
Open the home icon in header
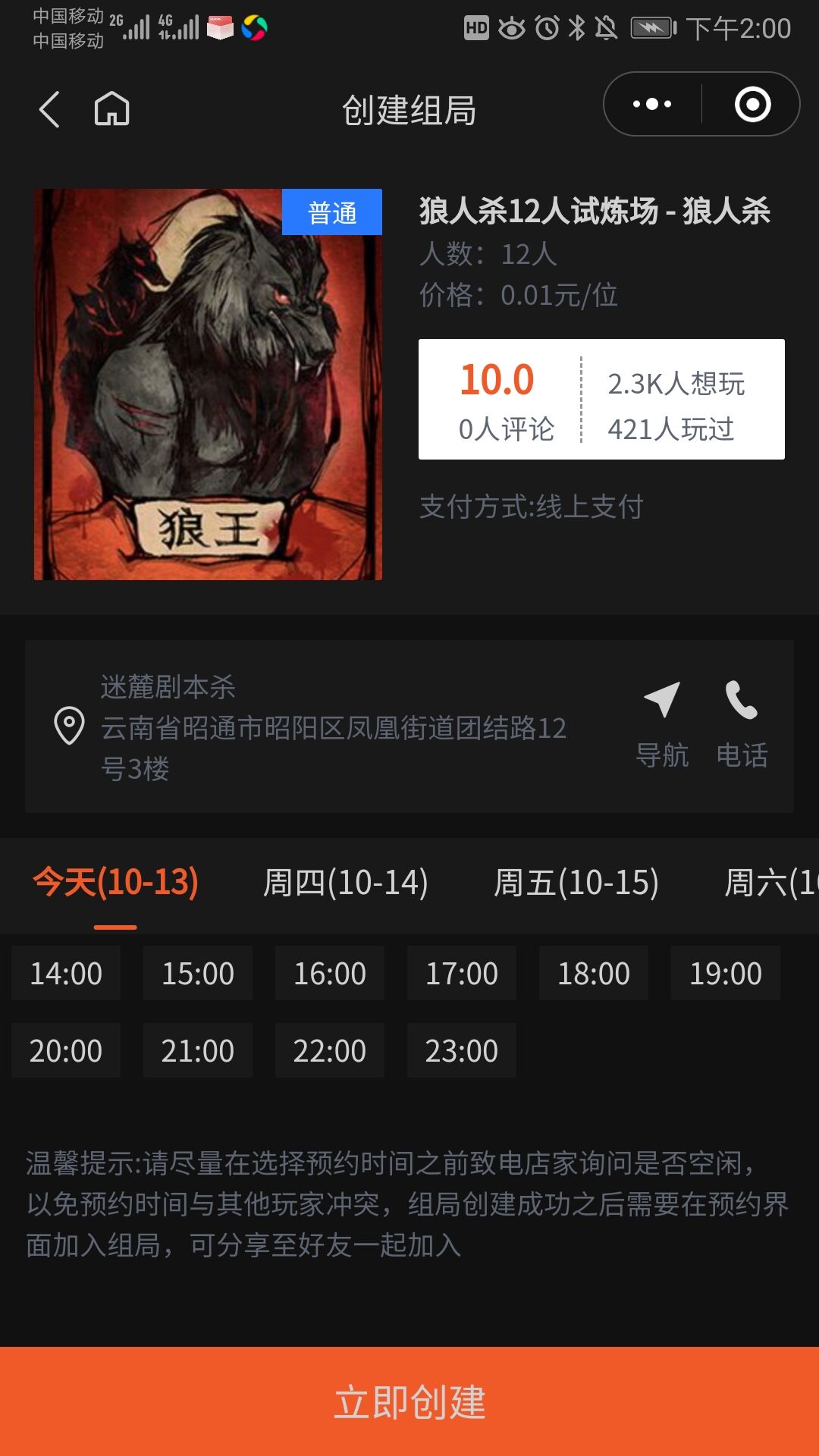tap(111, 109)
